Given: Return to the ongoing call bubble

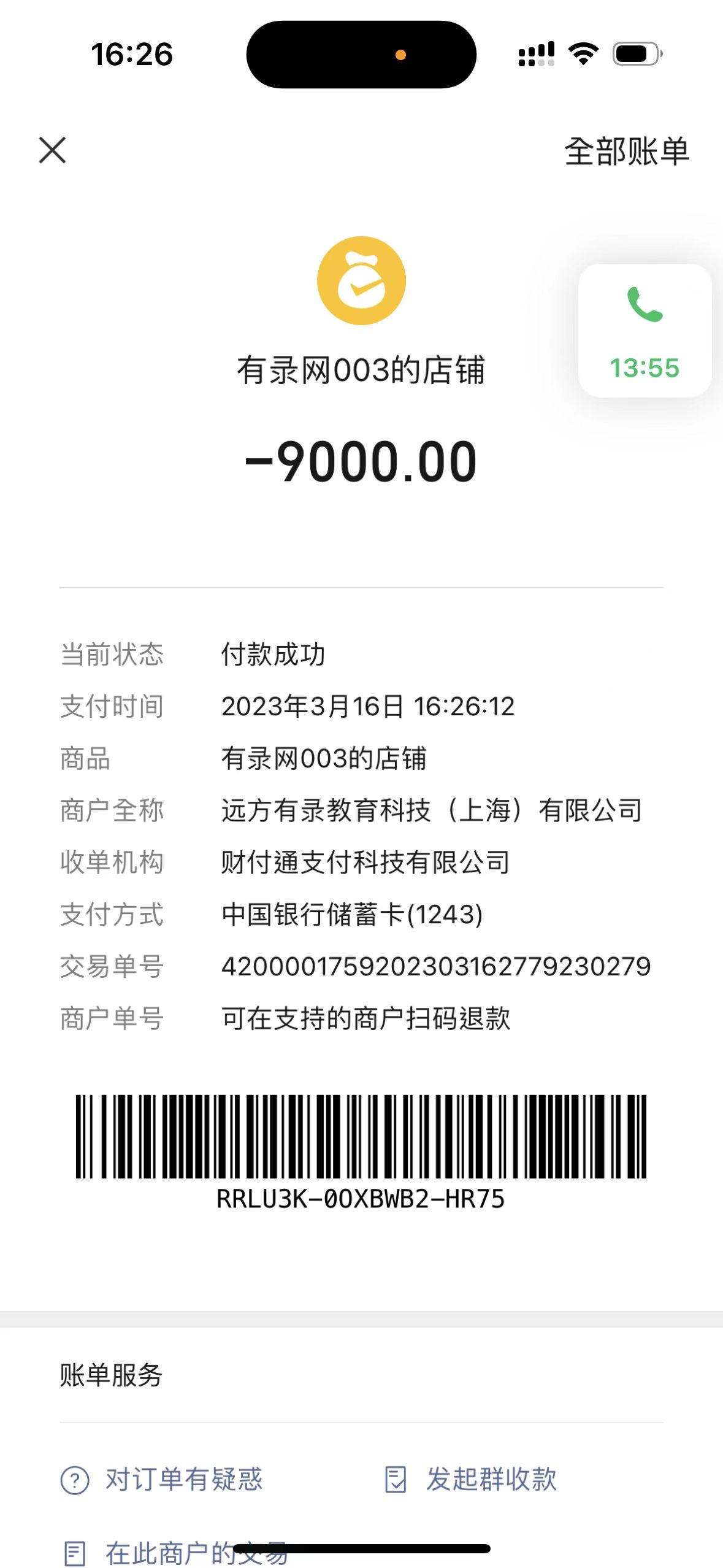Looking at the screenshot, I should [x=645, y=331].
